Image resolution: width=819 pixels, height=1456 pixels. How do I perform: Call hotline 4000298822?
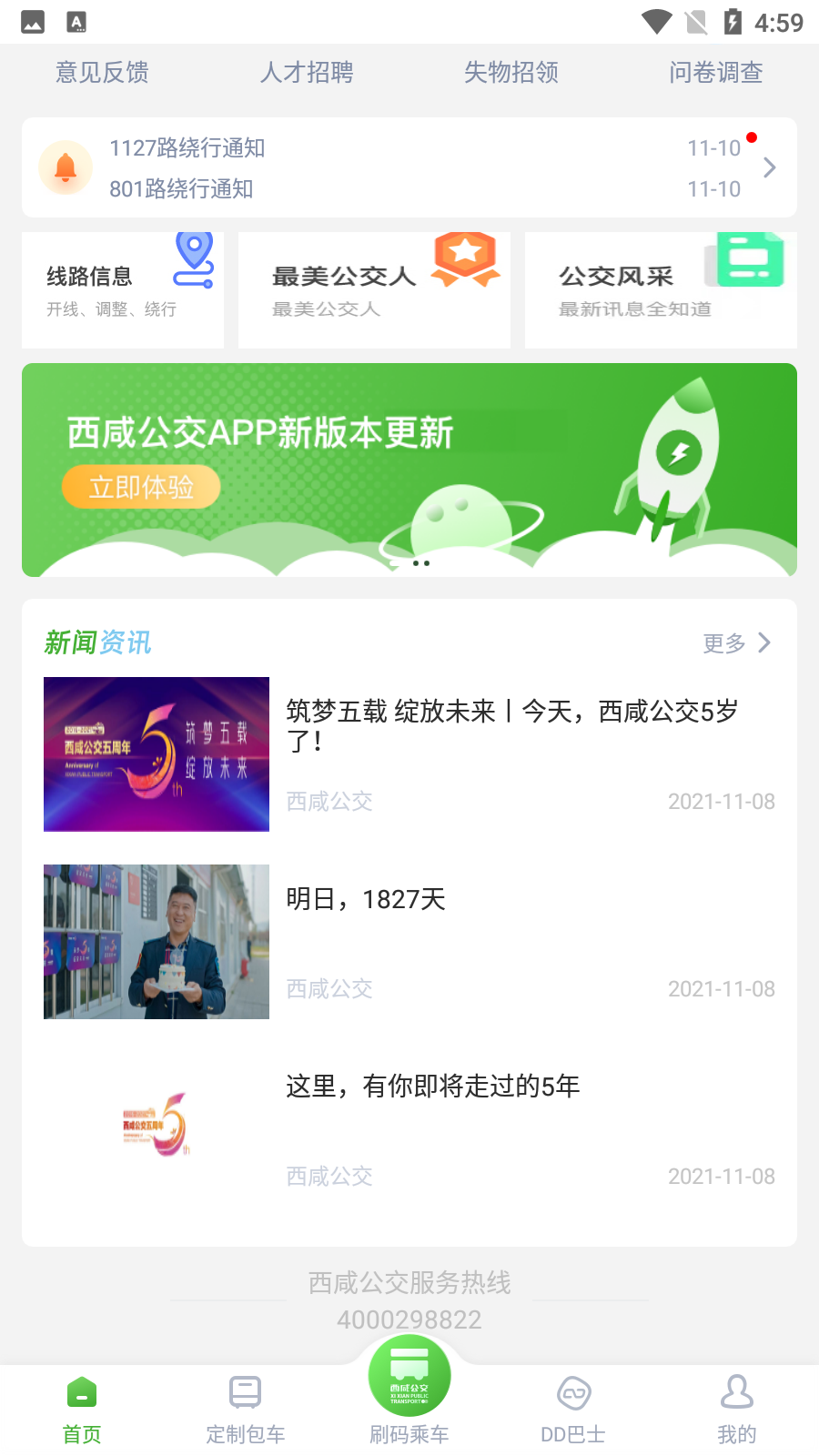(x=409, y=1319)
